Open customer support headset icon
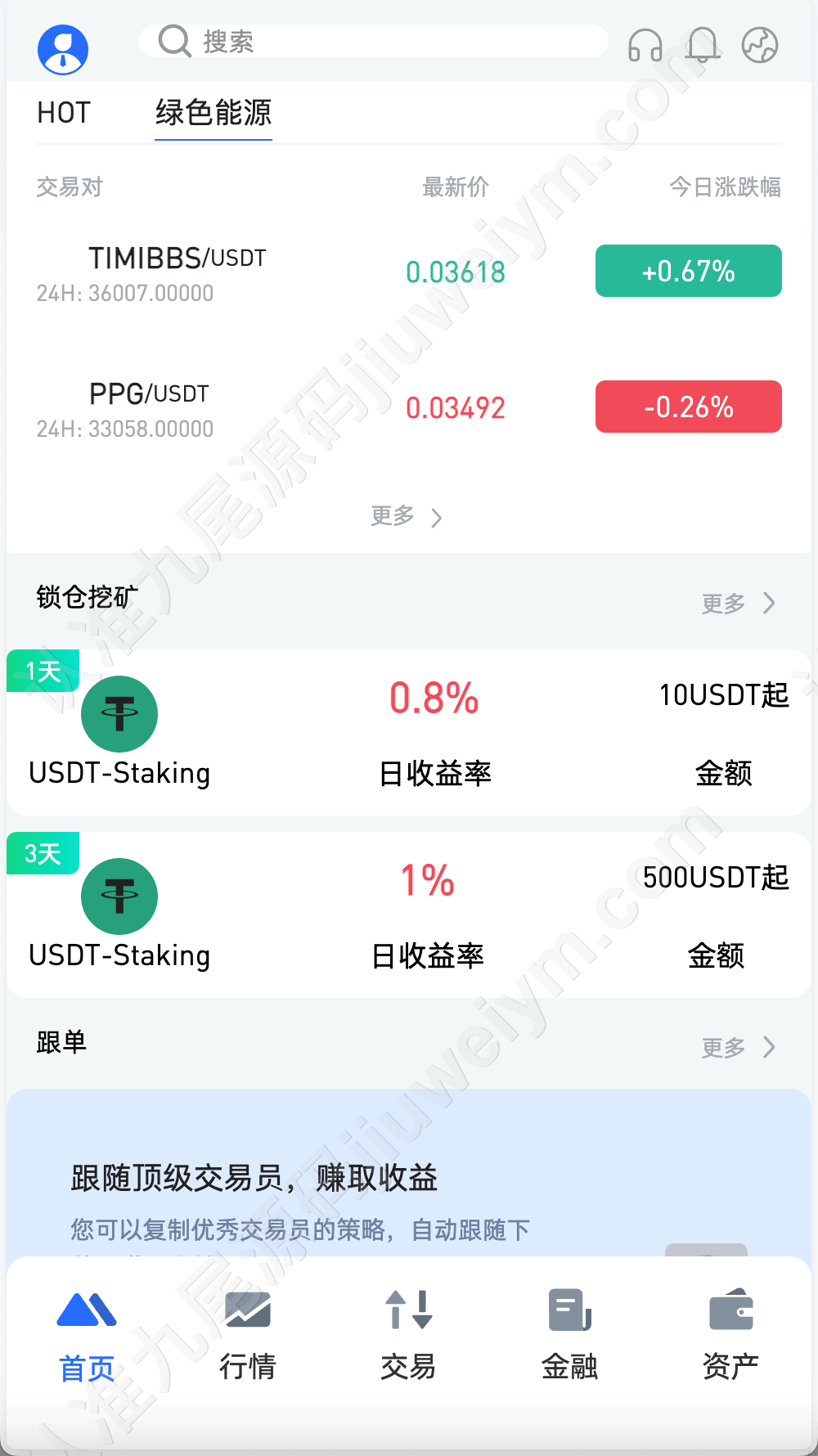 [x=645, y=45]
